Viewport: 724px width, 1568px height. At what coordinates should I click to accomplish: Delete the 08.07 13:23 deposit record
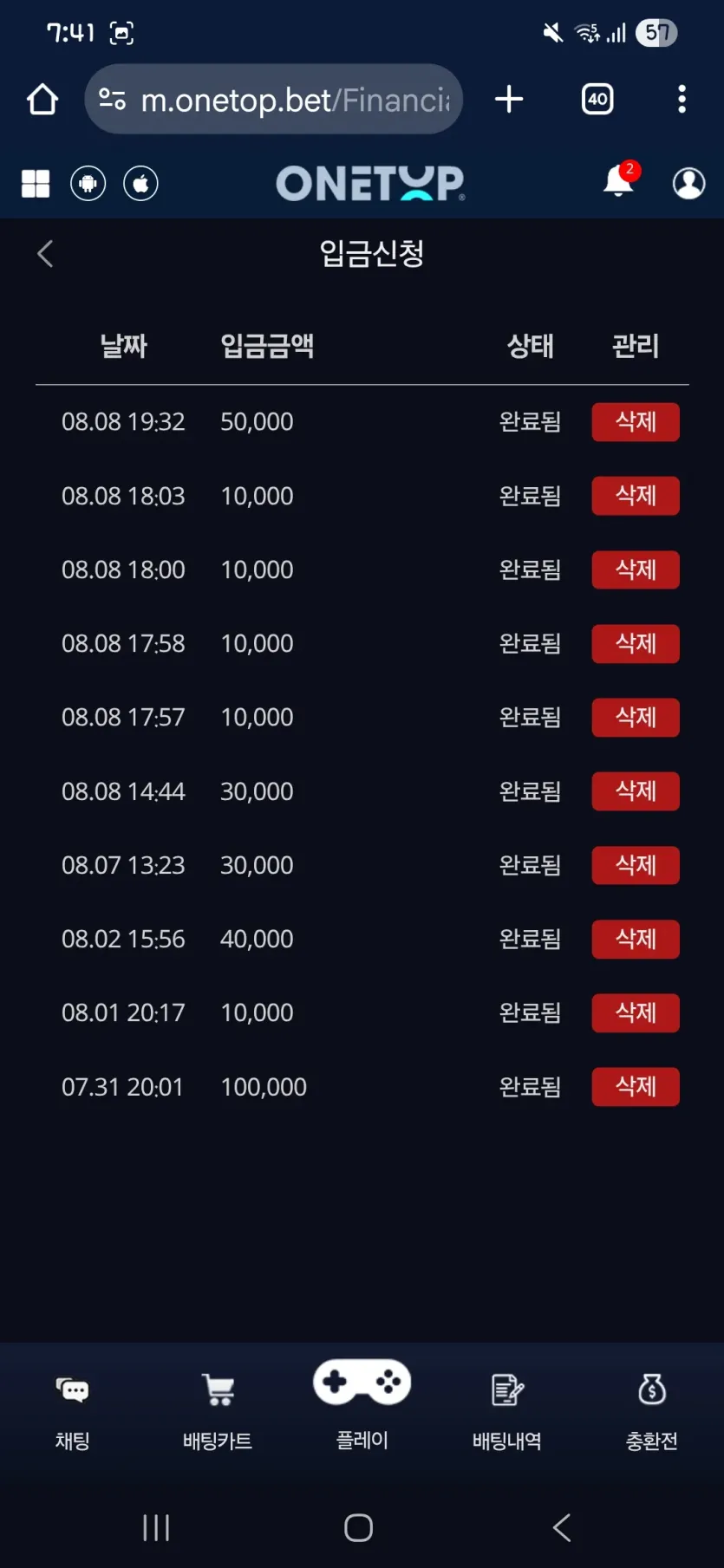point(636,865)
